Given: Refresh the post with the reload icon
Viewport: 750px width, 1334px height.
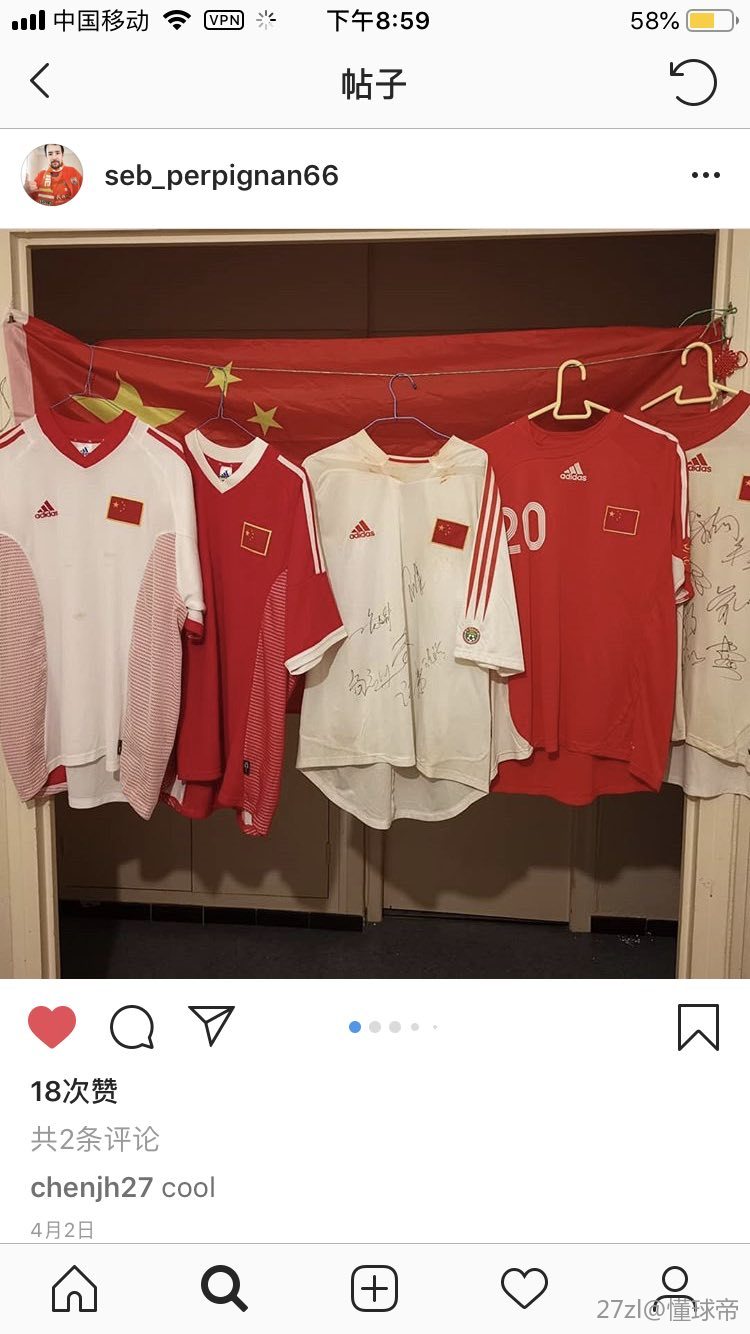Looking at the screenshot, I should click(693, 82).
